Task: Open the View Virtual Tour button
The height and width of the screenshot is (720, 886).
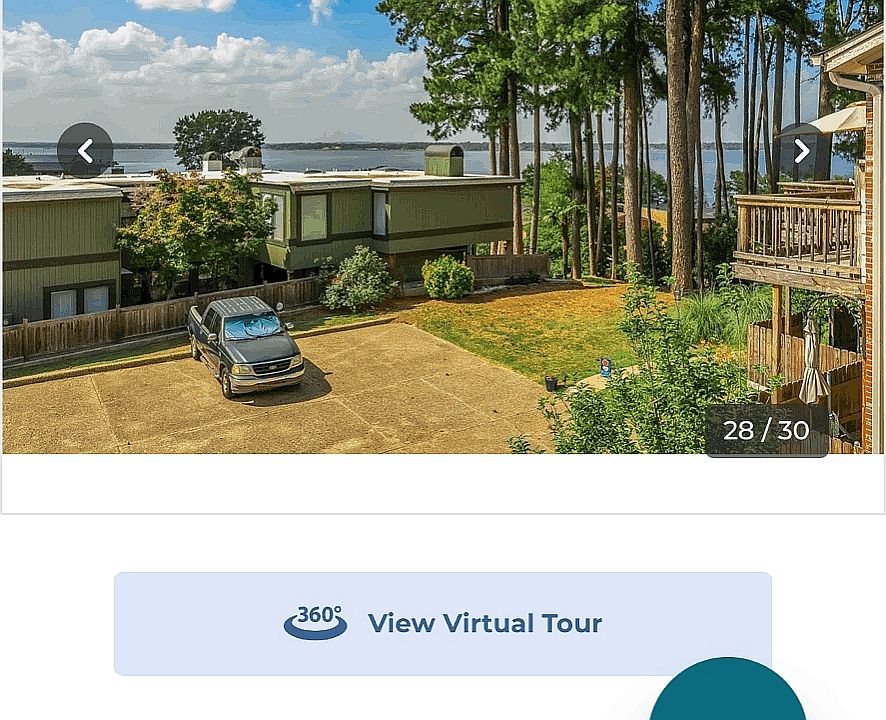Action: pos(442,623)
